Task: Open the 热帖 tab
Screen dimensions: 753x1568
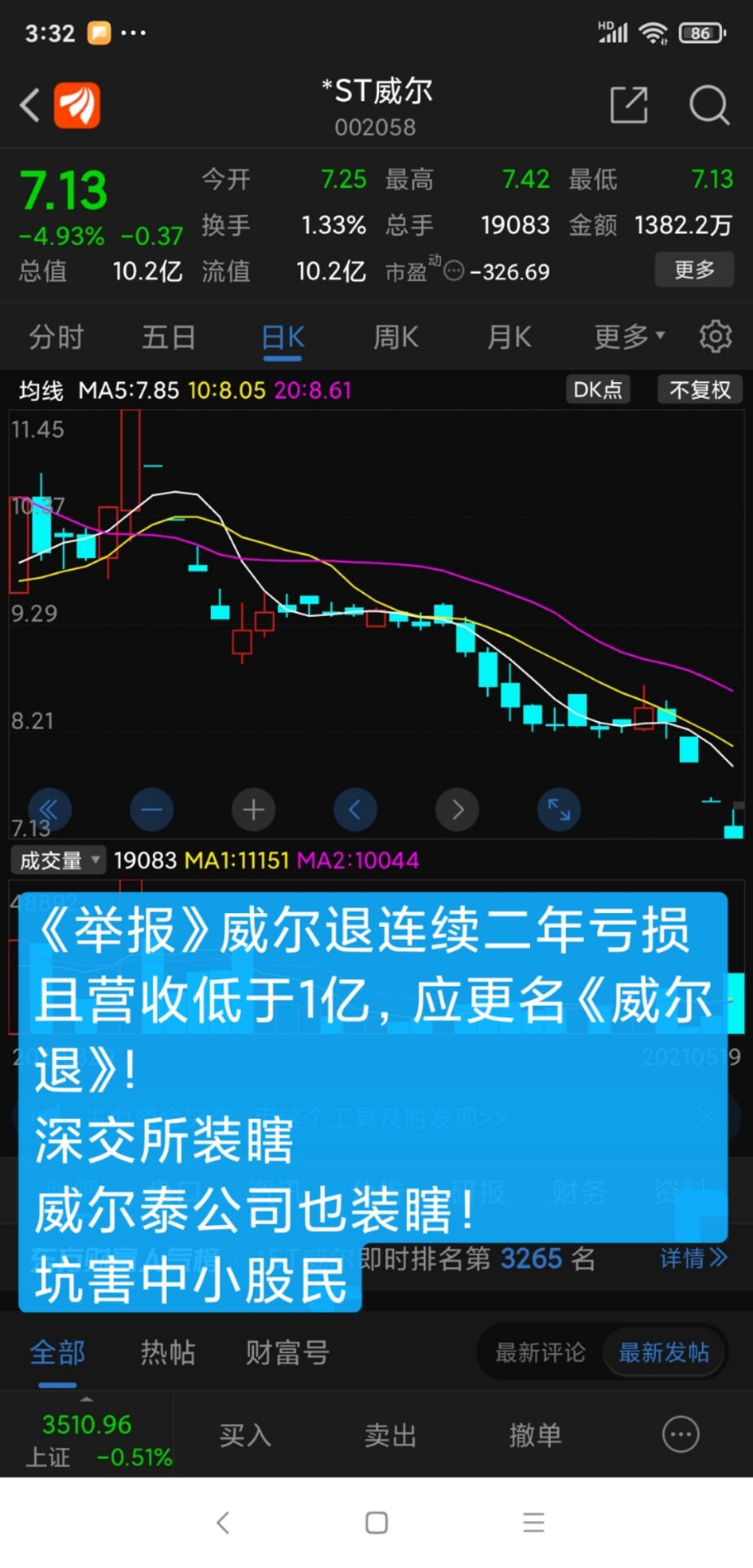Action: (168, 1352)
